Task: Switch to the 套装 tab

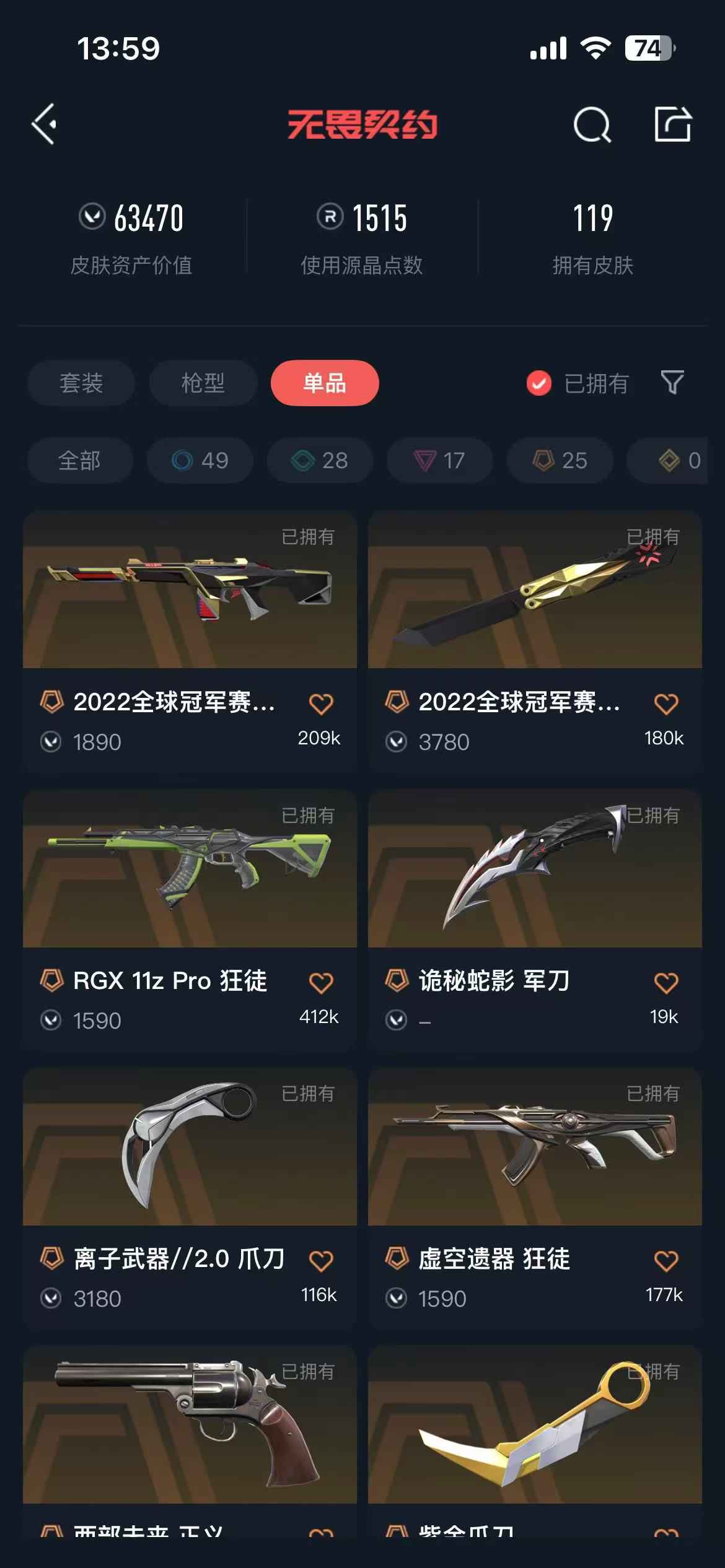Action: (x=81, y=383)
